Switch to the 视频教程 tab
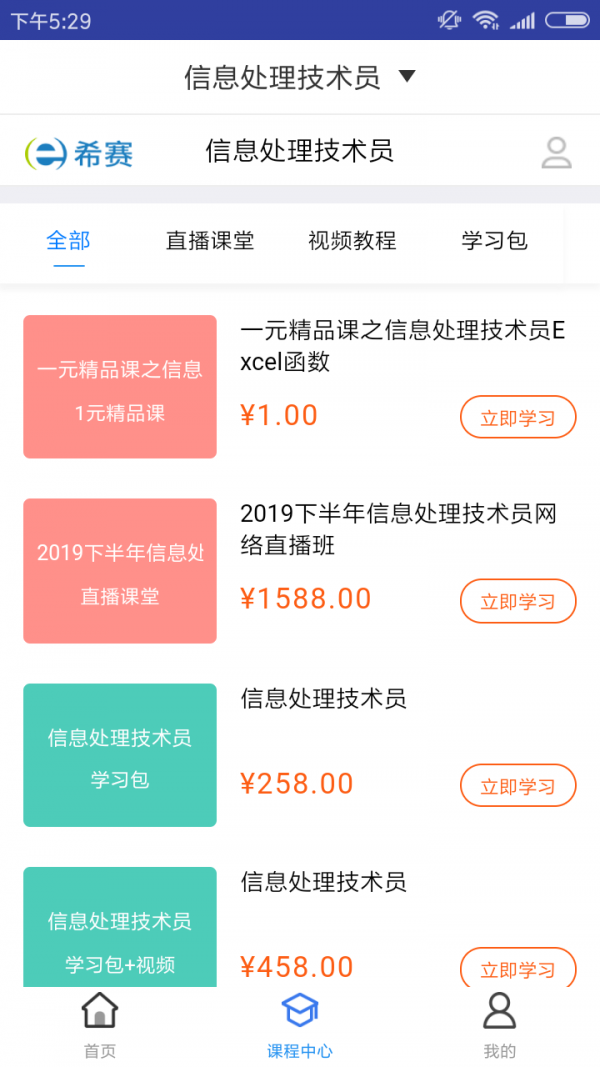This screenshot has width=600, height=1067. coord(352,241)
